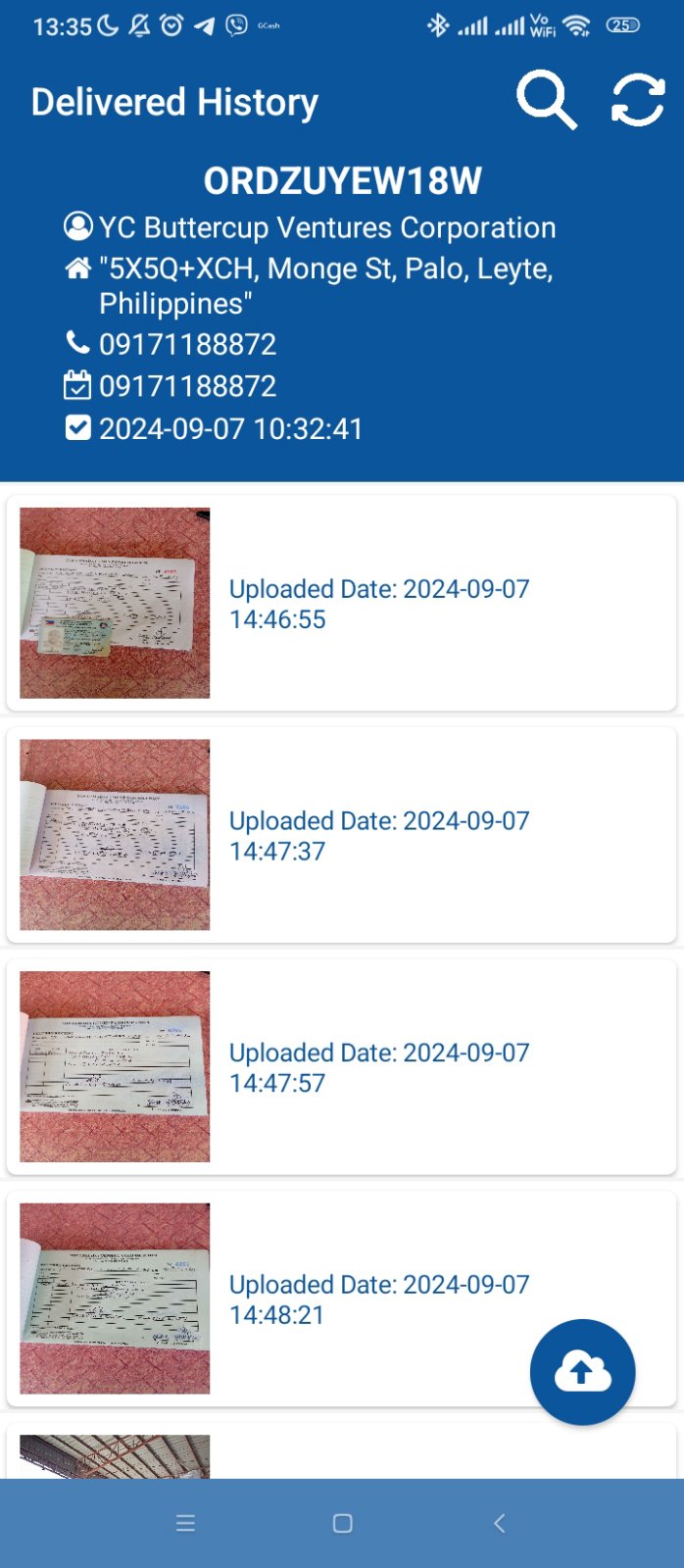This screenshot has width=684, height=1568.
Task: Go back using the system back button
Action: (499, 1523)
